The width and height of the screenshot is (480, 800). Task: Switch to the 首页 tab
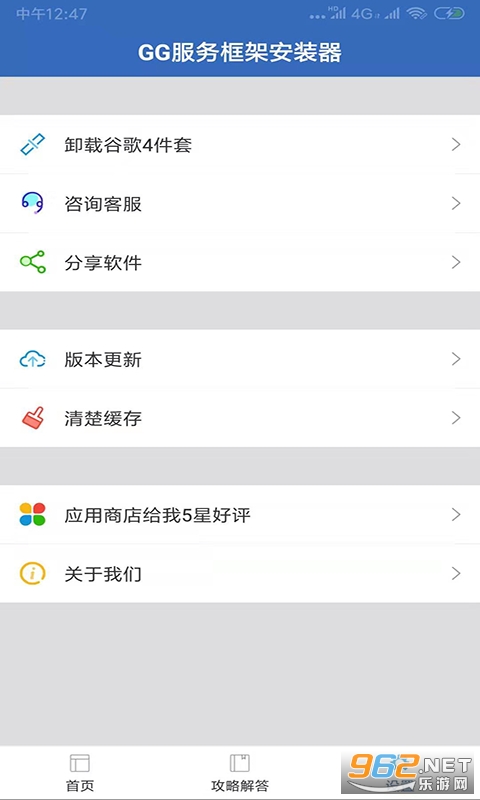(x=80, y=773)
